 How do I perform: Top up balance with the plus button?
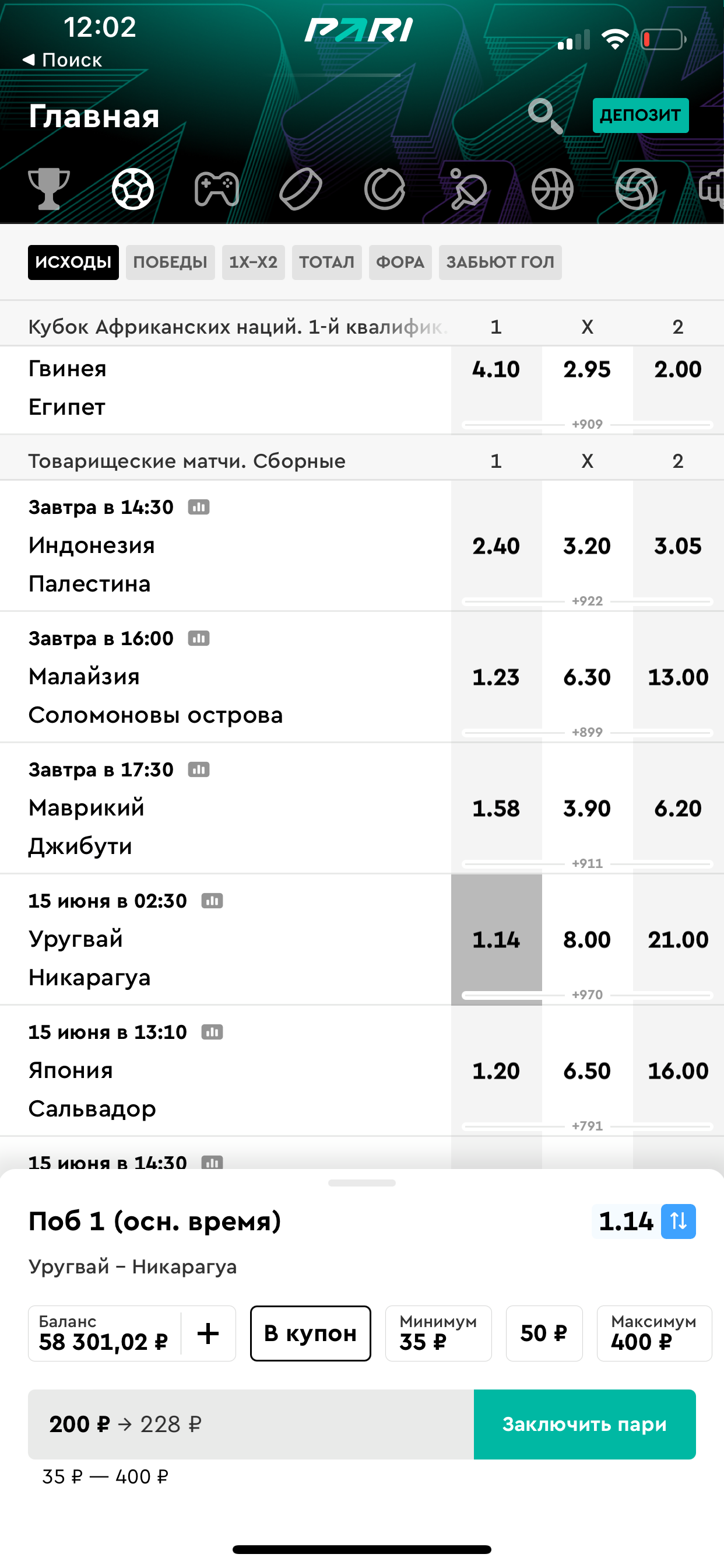pos(208,1333)
